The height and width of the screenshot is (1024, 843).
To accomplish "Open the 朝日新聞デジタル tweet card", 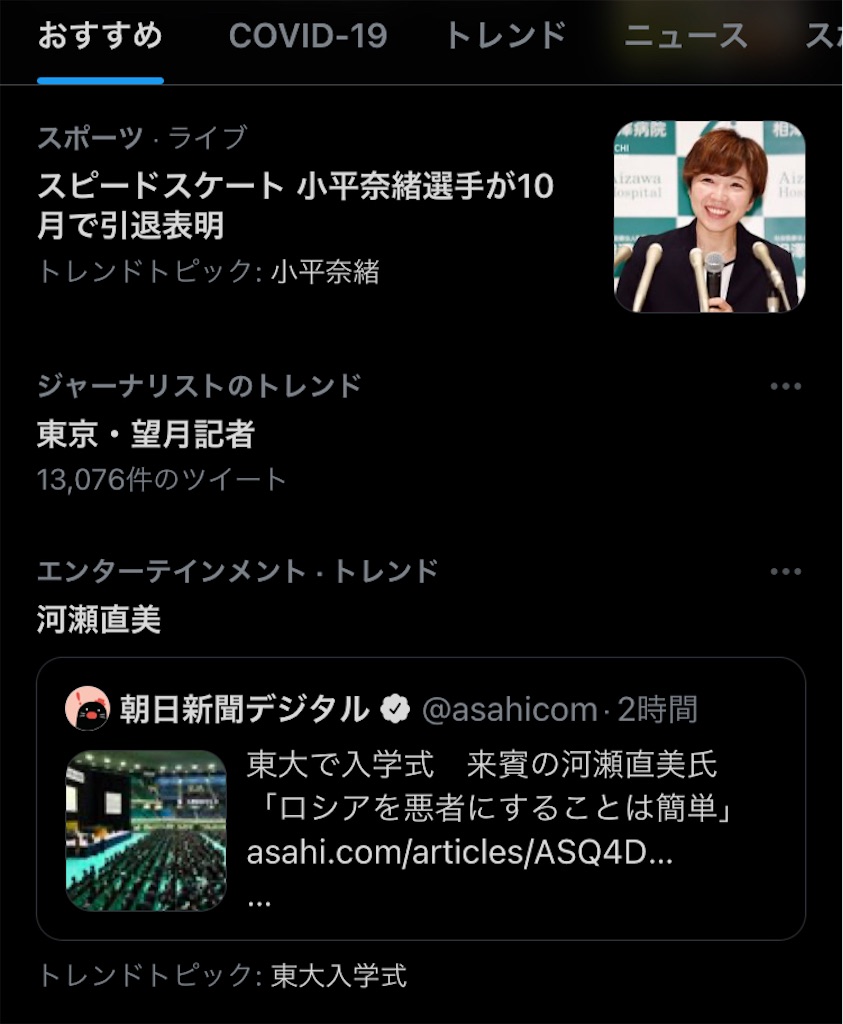I will (x=420, y=798).
